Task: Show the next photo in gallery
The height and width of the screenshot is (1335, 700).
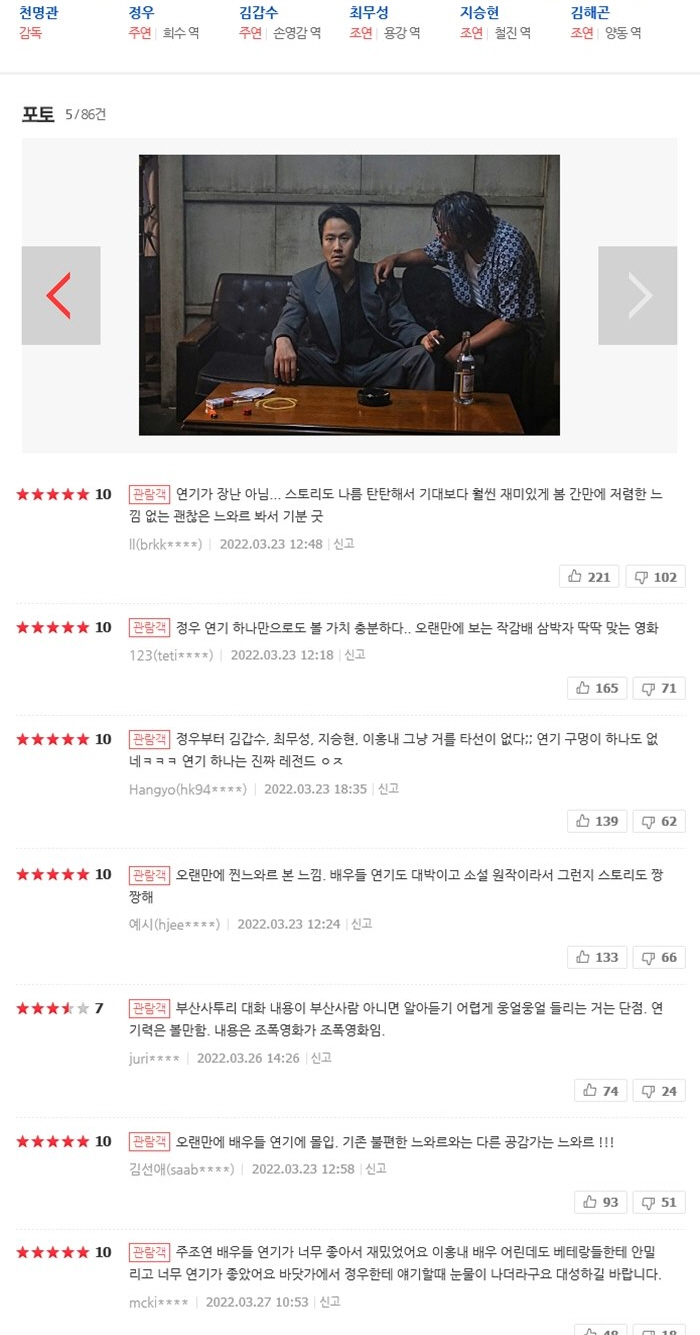Action: coord(638,296)
